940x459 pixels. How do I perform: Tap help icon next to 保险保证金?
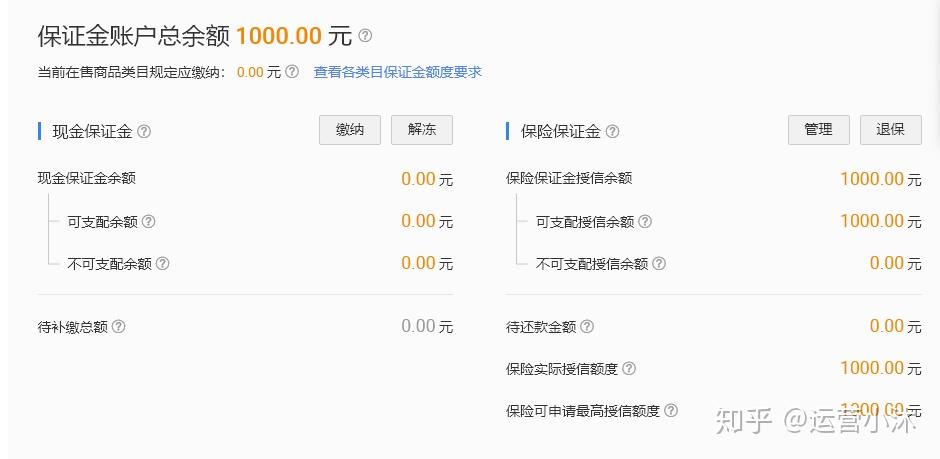point(612,131)
